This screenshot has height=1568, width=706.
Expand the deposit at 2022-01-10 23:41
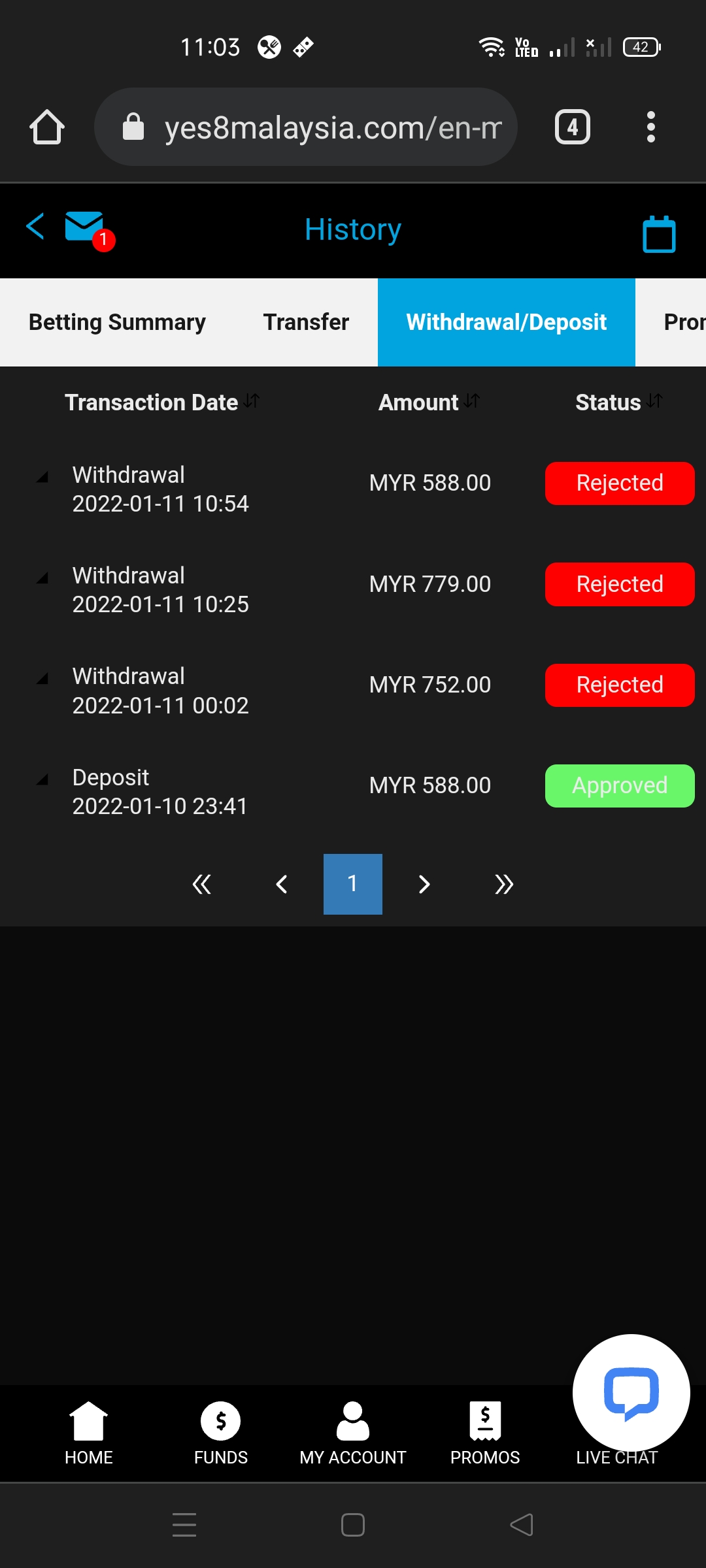coord(42,779)
